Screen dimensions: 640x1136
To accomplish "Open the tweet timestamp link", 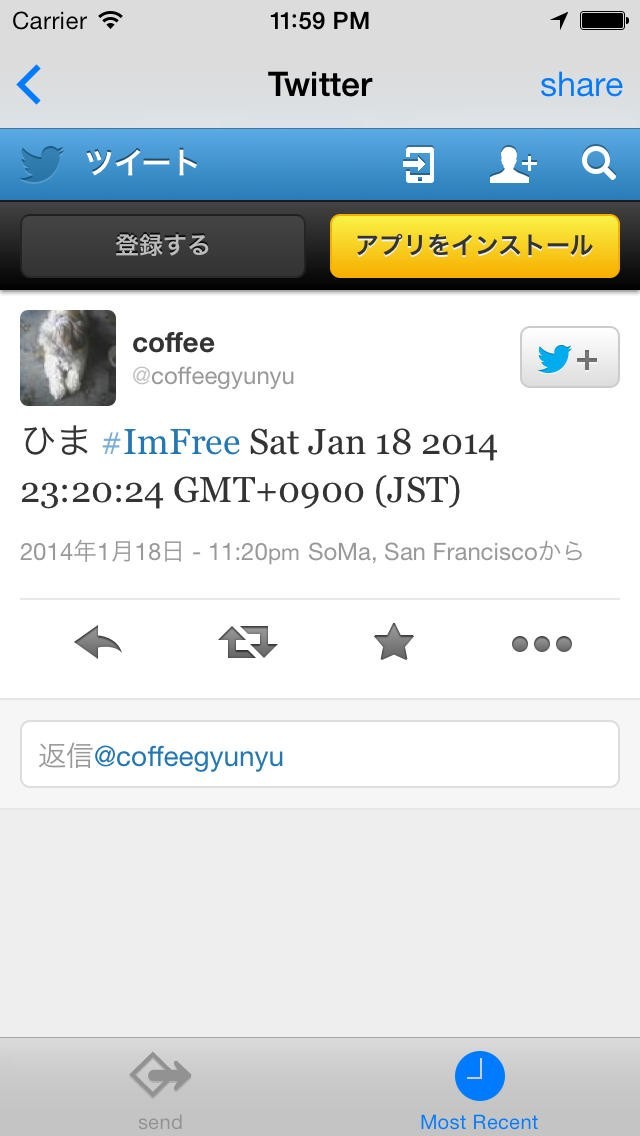I will (x=158, y=551).
